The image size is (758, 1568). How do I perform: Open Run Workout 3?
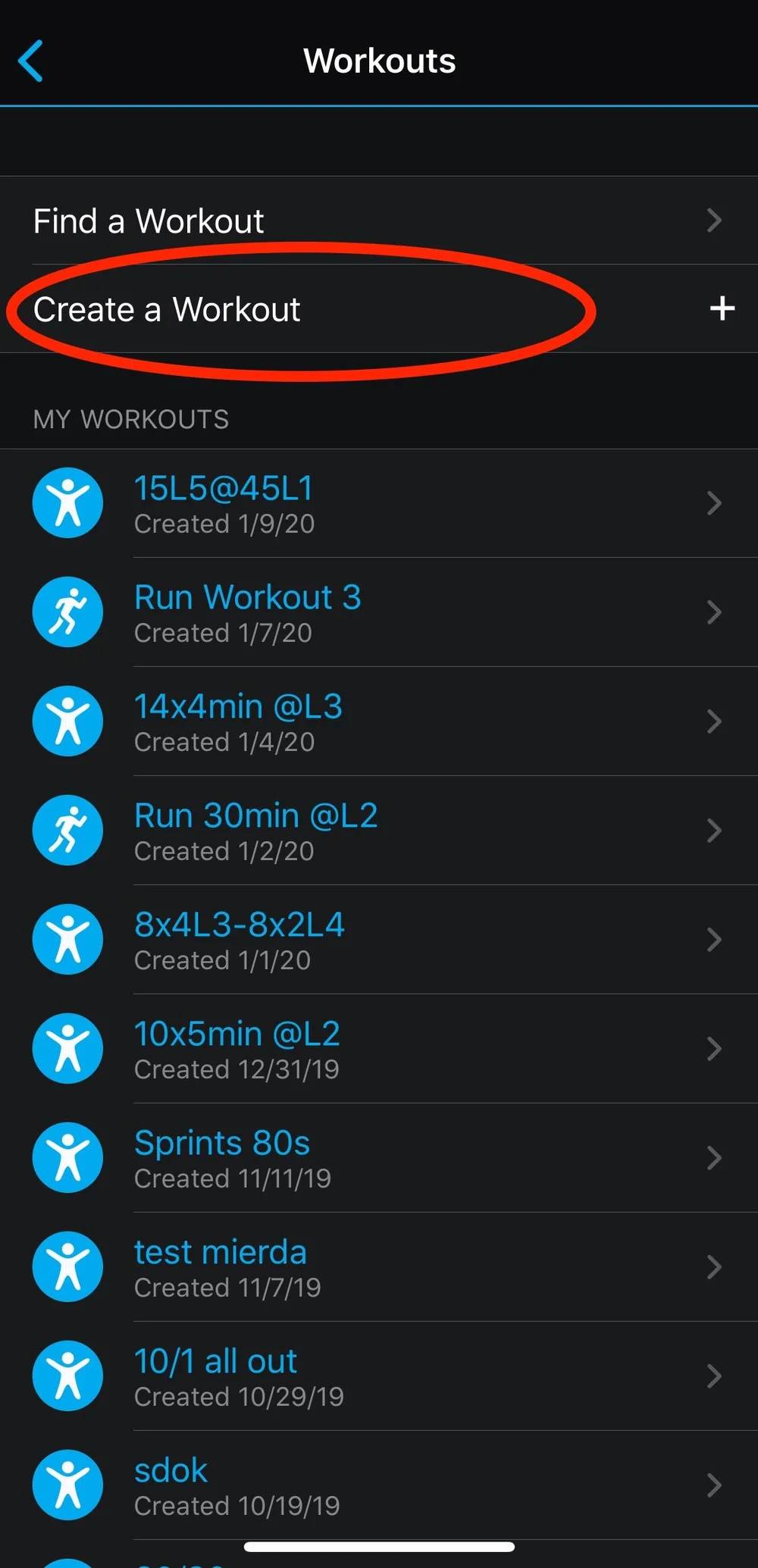coord(379,612)
